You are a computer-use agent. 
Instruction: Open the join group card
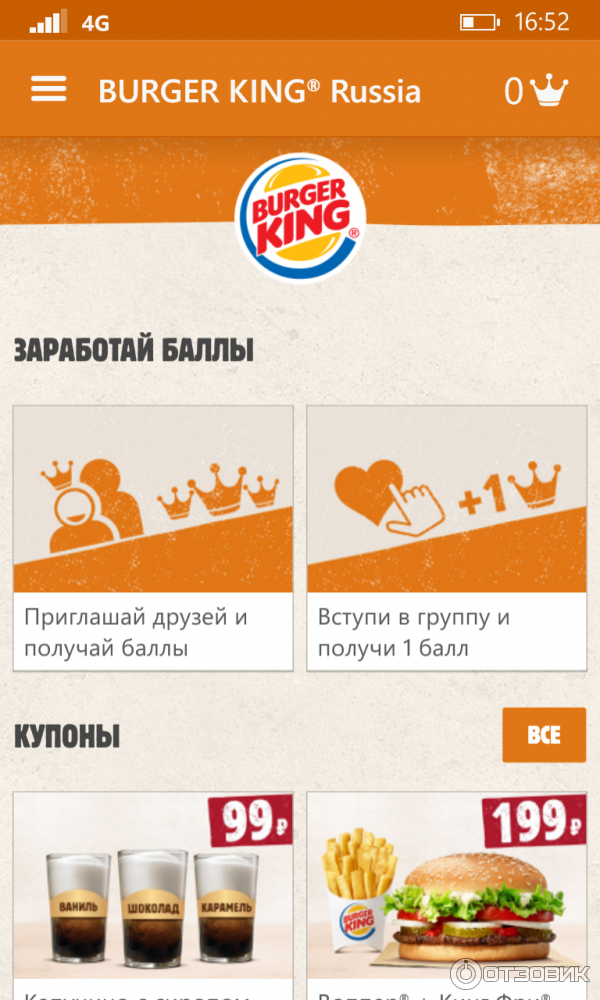(446, 538)
